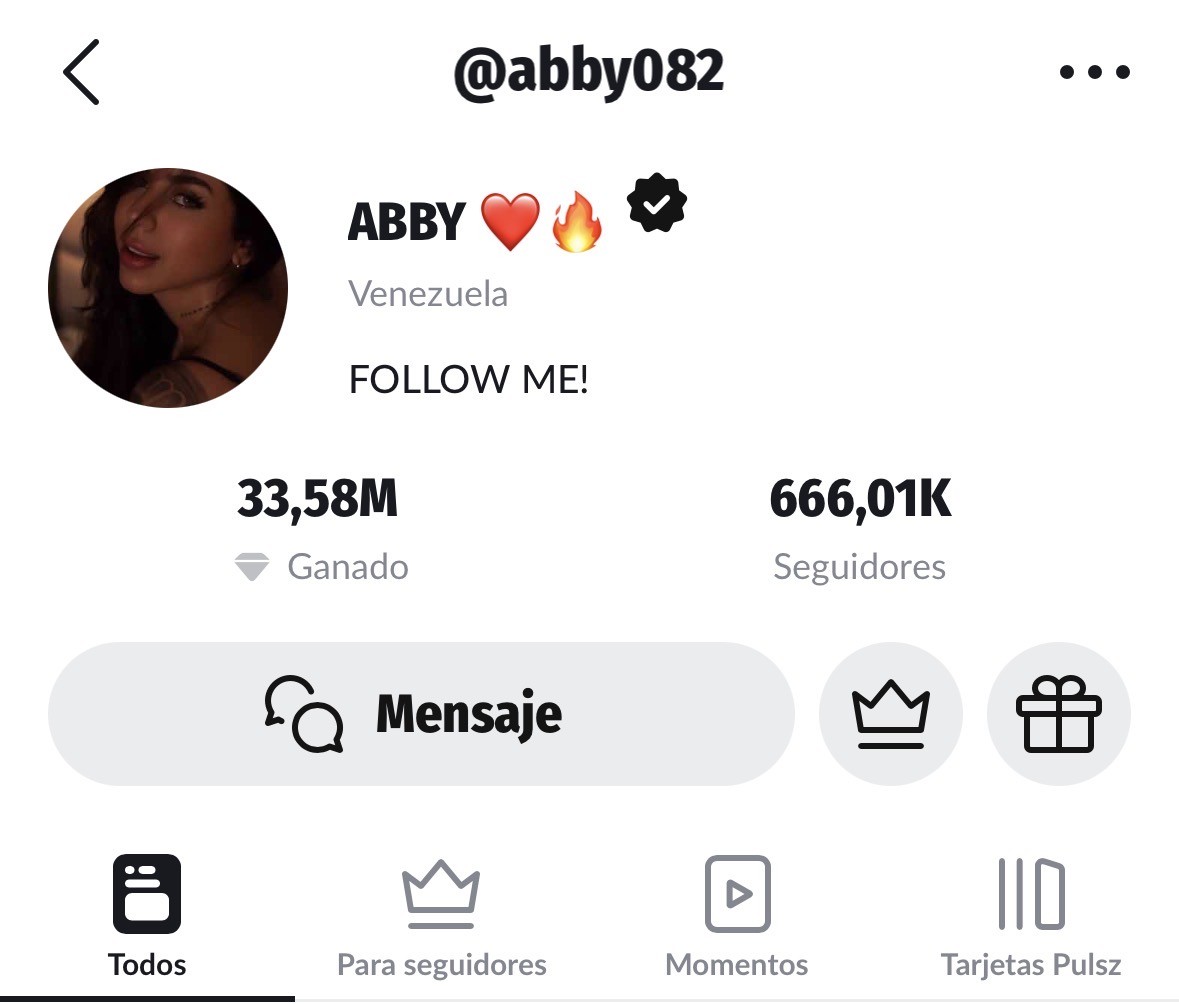The height and width of the screenshot is (1004, 1179).
Task: View ABBY's profile picture
Action: pos(168,288)
